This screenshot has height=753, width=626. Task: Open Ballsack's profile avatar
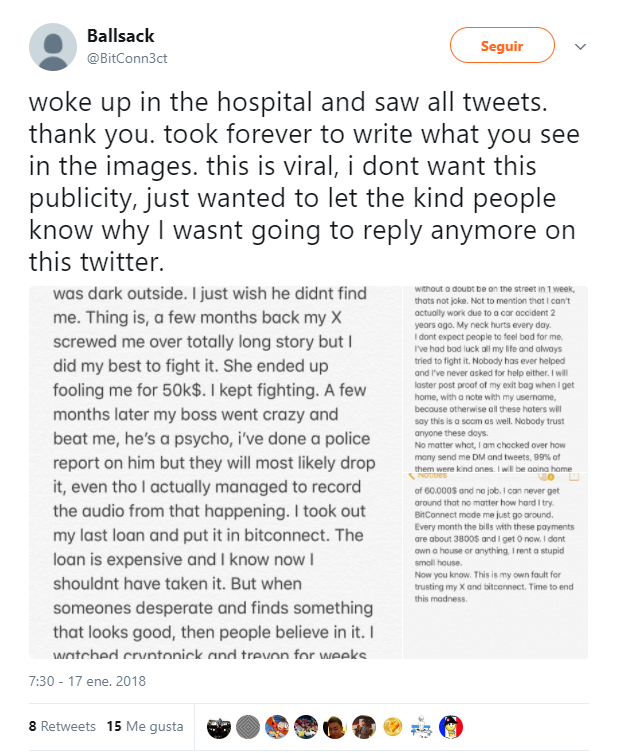pyautogui.click(x=53, y=47)
